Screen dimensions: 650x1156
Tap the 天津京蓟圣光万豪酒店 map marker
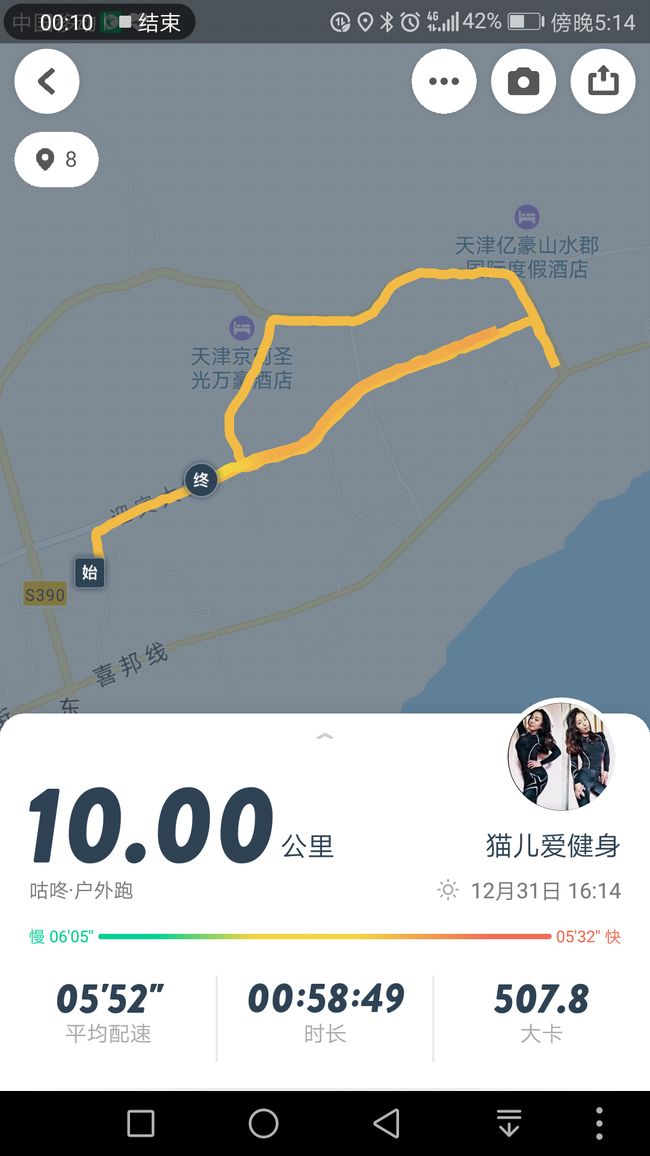242,328
